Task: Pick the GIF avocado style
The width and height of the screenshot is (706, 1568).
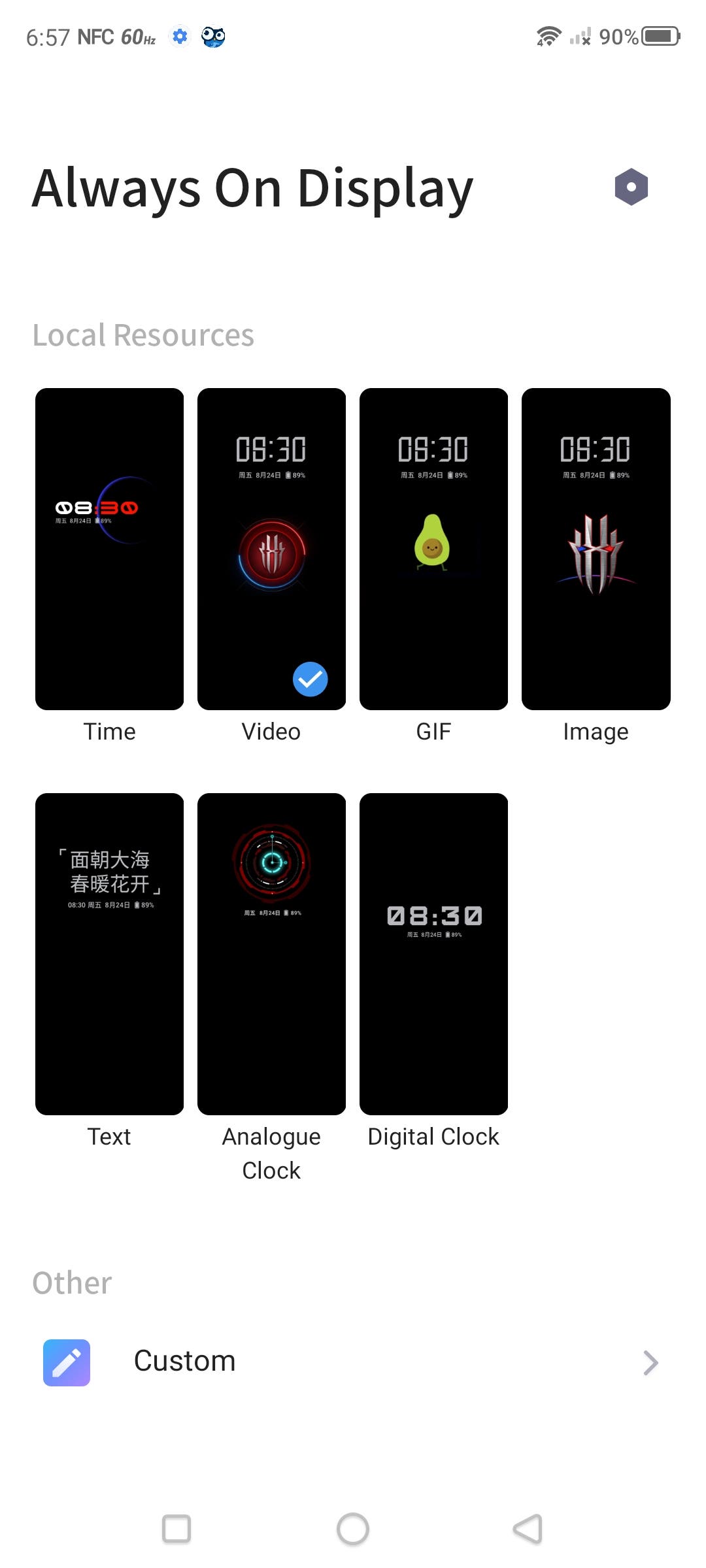Action: click(x=433, y=549)
